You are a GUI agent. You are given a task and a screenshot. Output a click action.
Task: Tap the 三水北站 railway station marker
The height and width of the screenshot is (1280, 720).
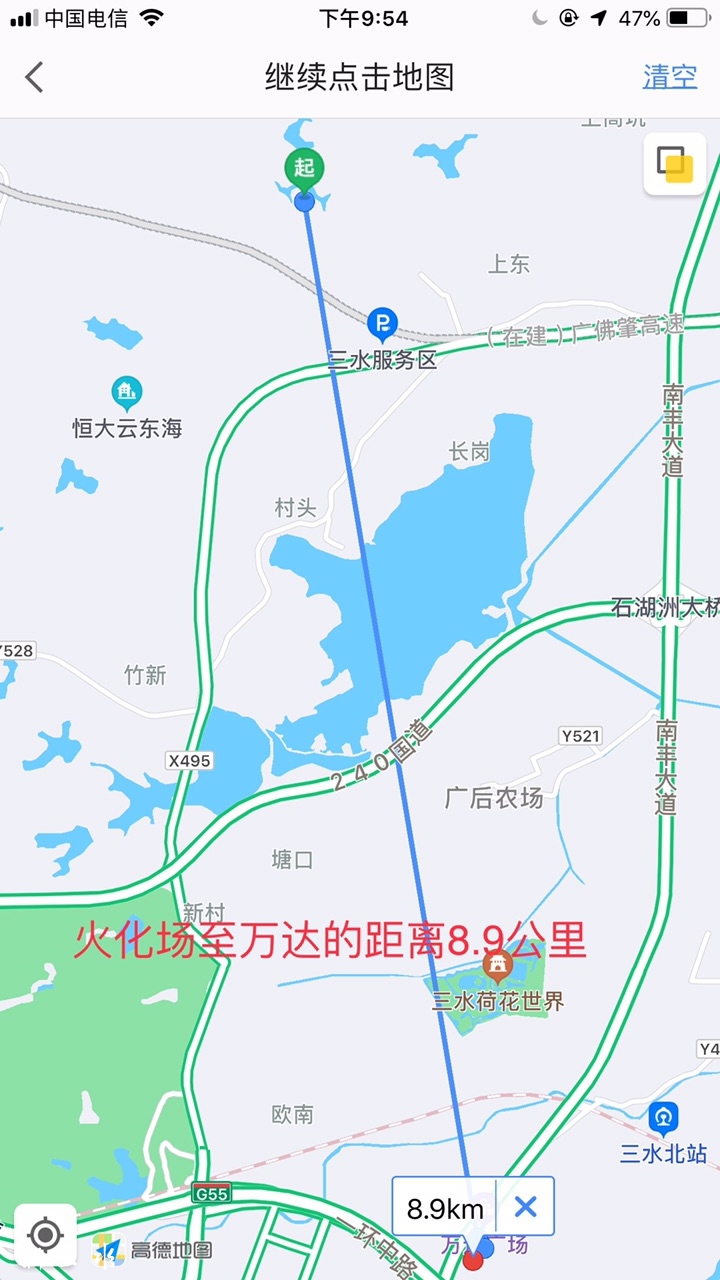[663, 1117]
